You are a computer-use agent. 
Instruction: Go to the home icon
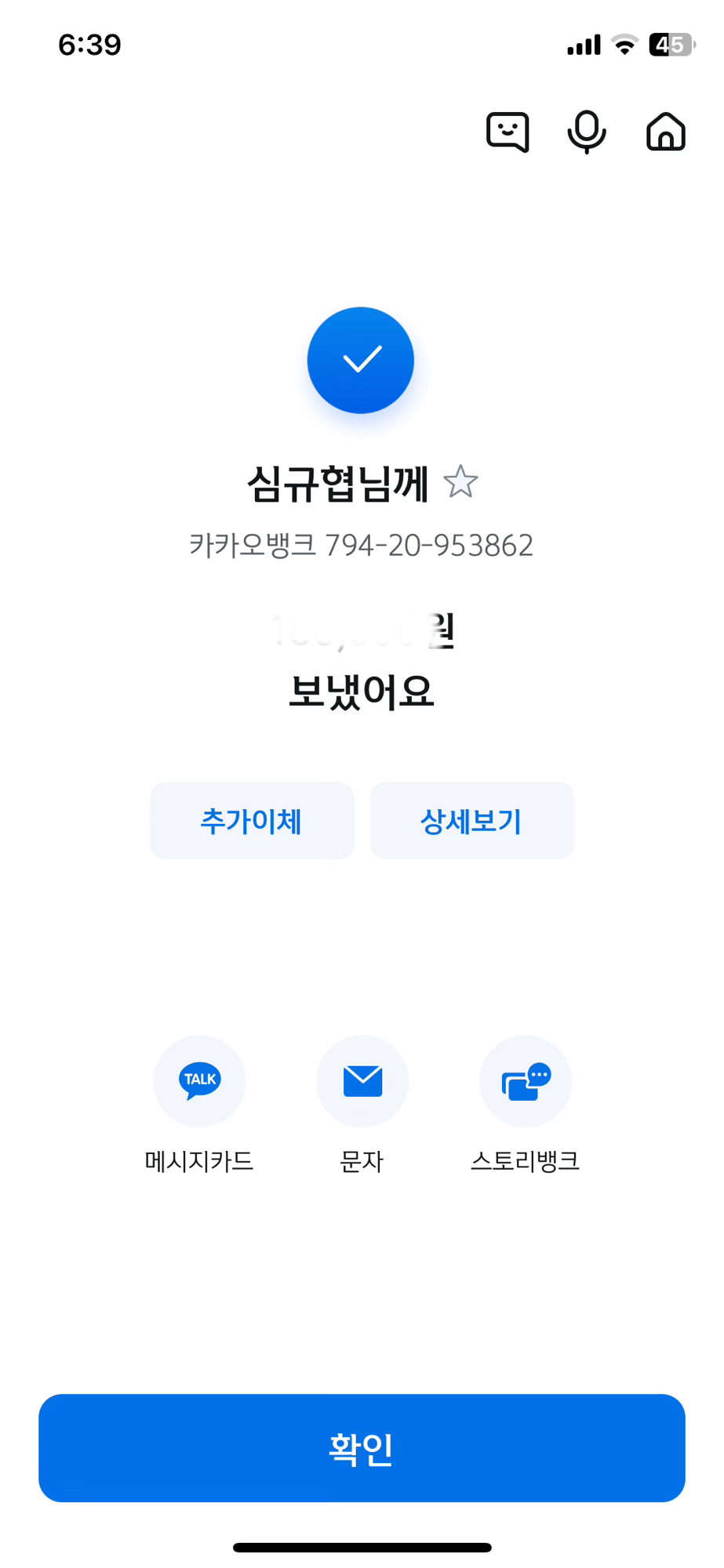click(665, 132)
